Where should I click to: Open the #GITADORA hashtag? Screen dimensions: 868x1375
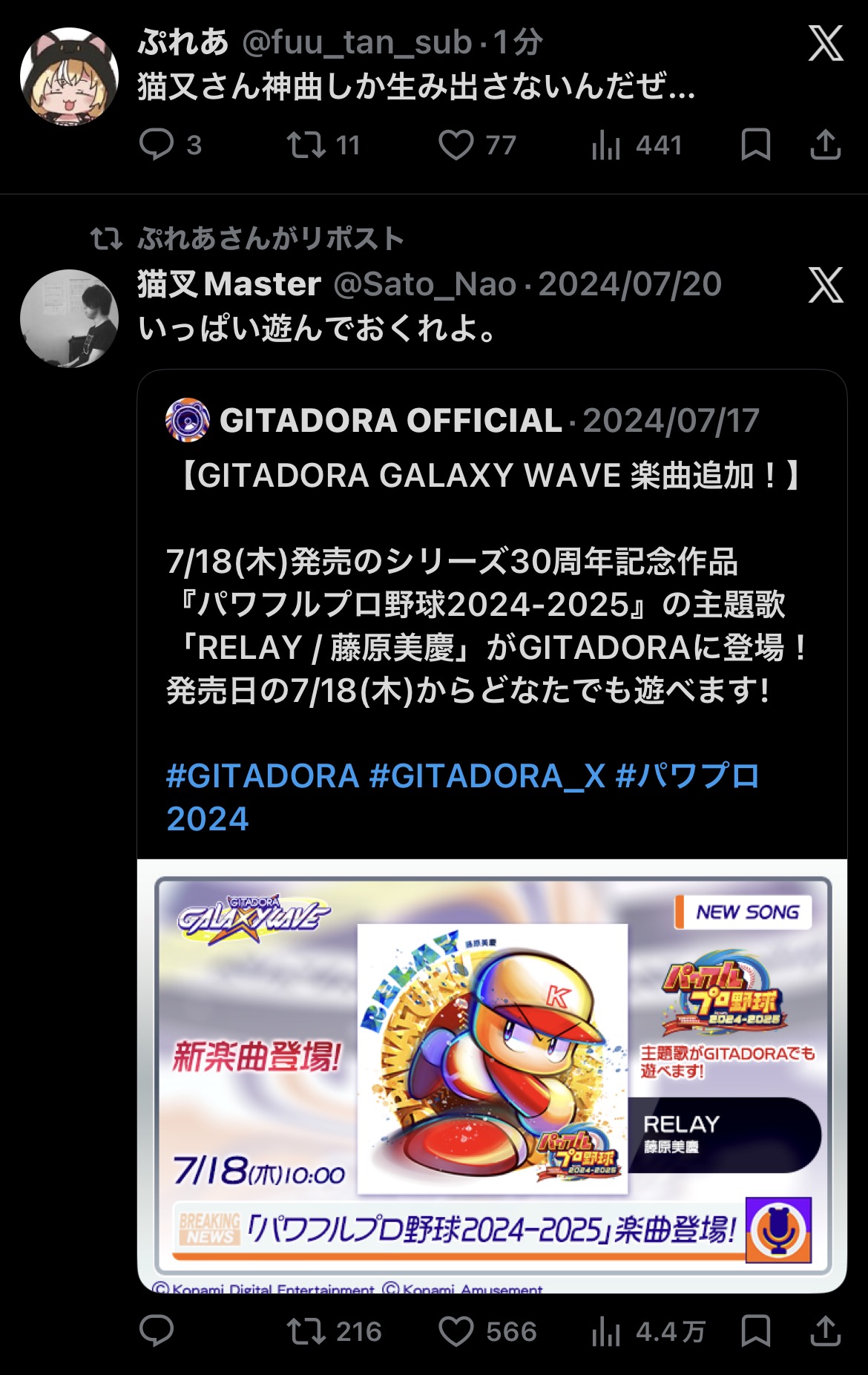[x=263, y=776]
